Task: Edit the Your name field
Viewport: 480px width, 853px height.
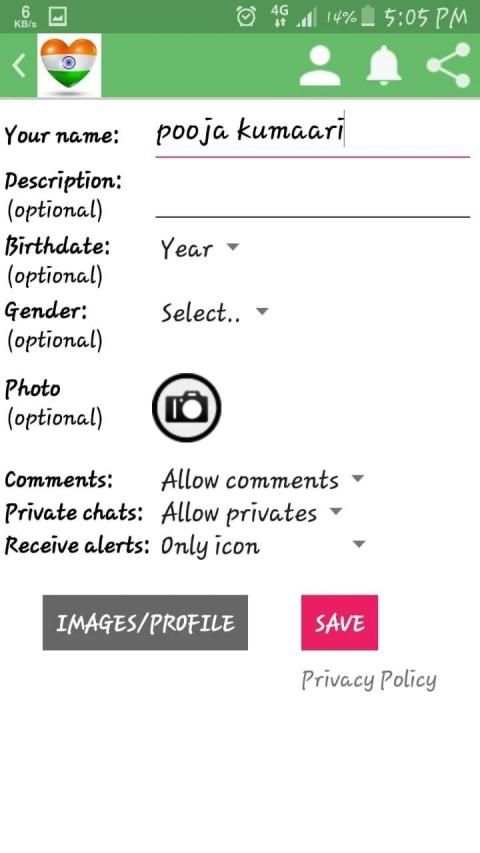Action: click(312, 134)
